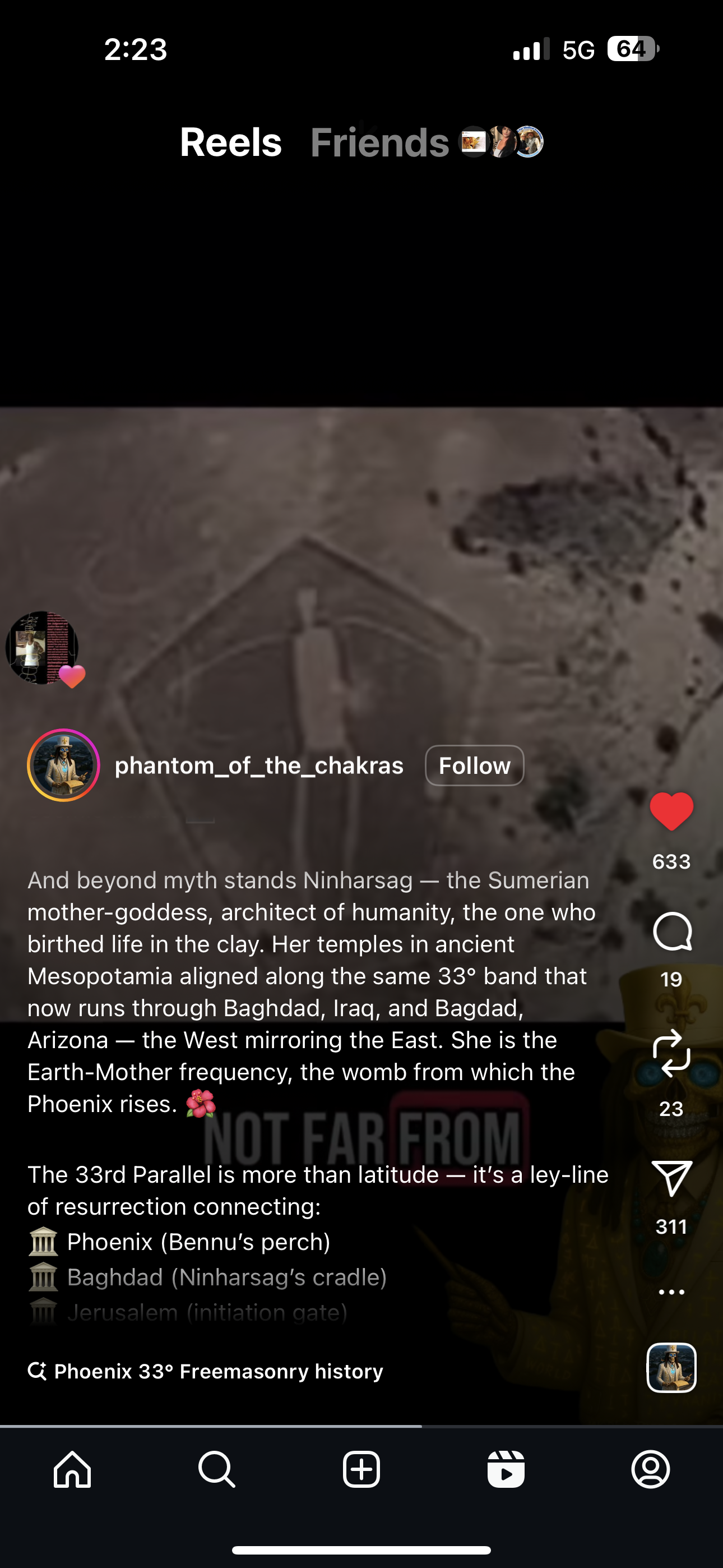Open the phantom_of_the_chakras username

(259, 765)
